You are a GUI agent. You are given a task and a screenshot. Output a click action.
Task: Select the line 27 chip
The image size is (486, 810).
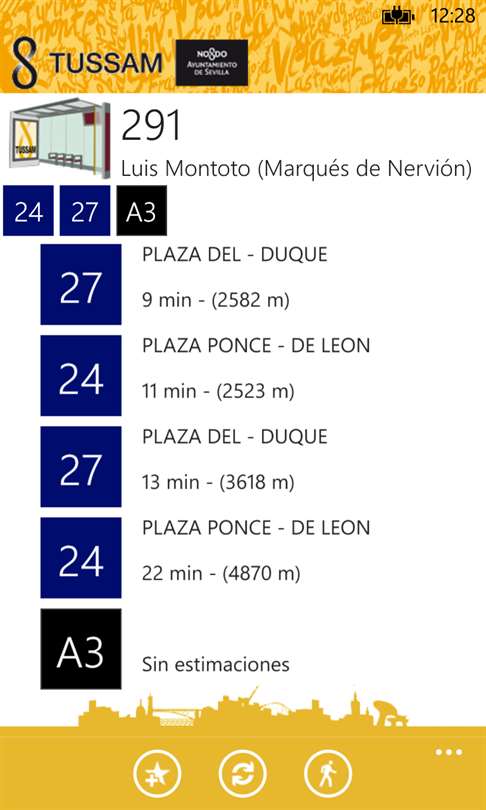point(85,211)
